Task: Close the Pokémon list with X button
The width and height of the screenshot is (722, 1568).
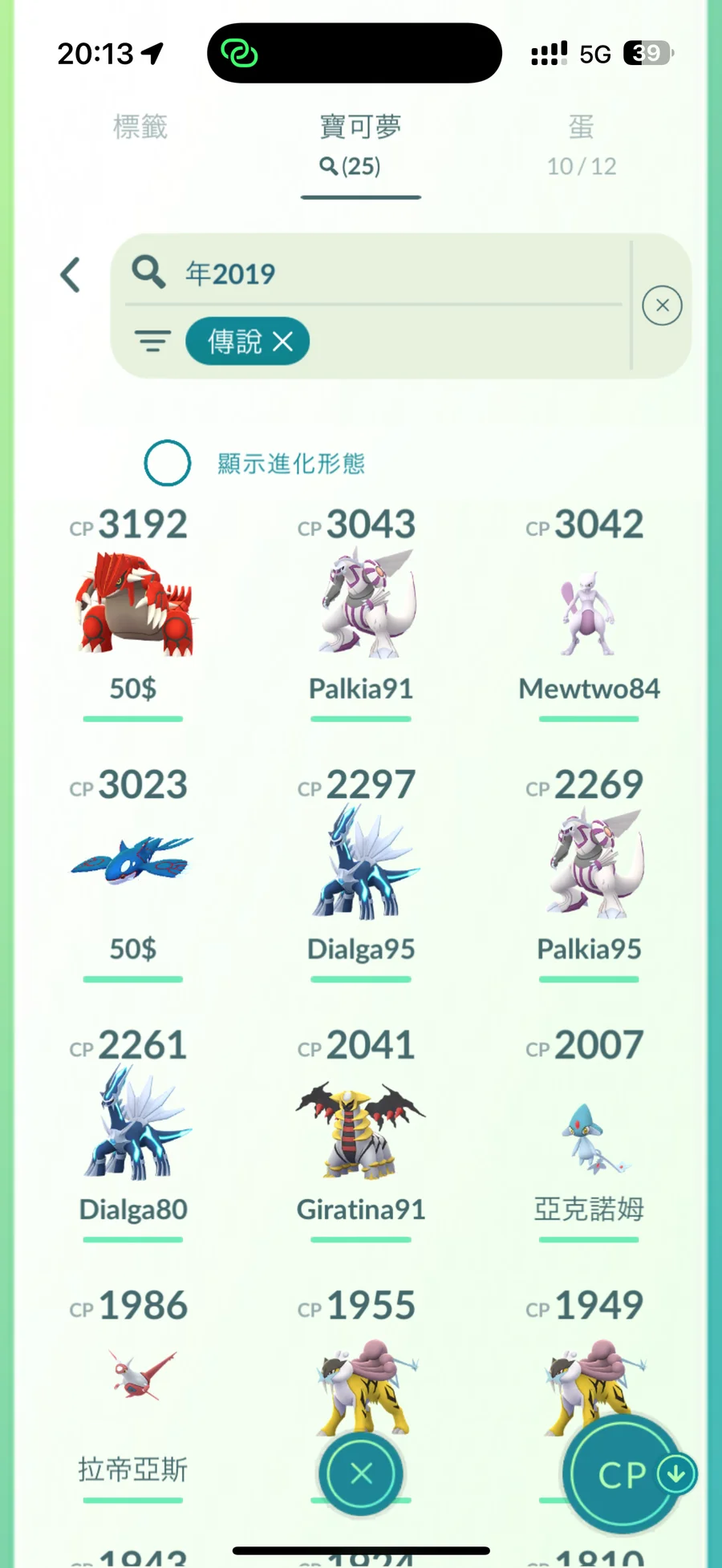Action: click(361, 1473)
